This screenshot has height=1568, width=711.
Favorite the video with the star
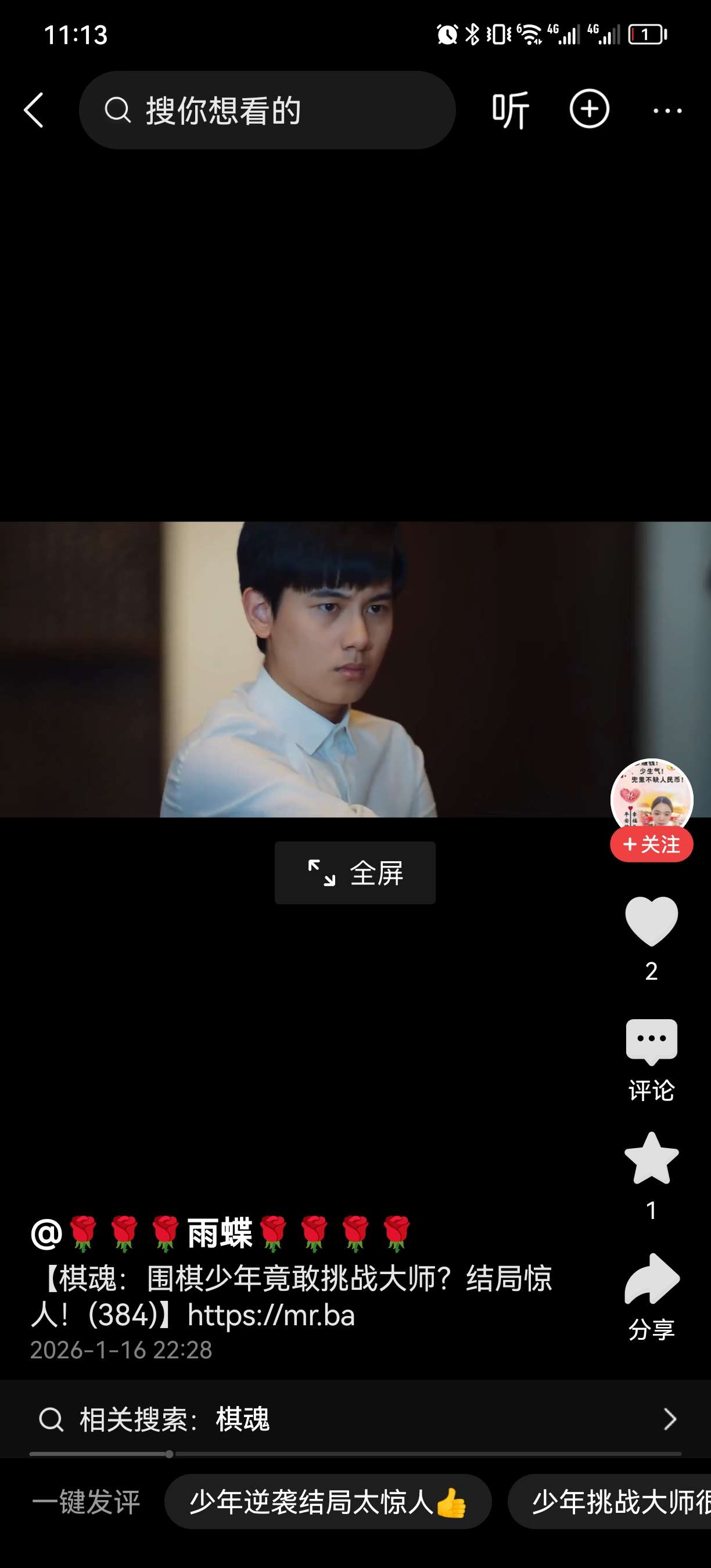(651, 1159)
